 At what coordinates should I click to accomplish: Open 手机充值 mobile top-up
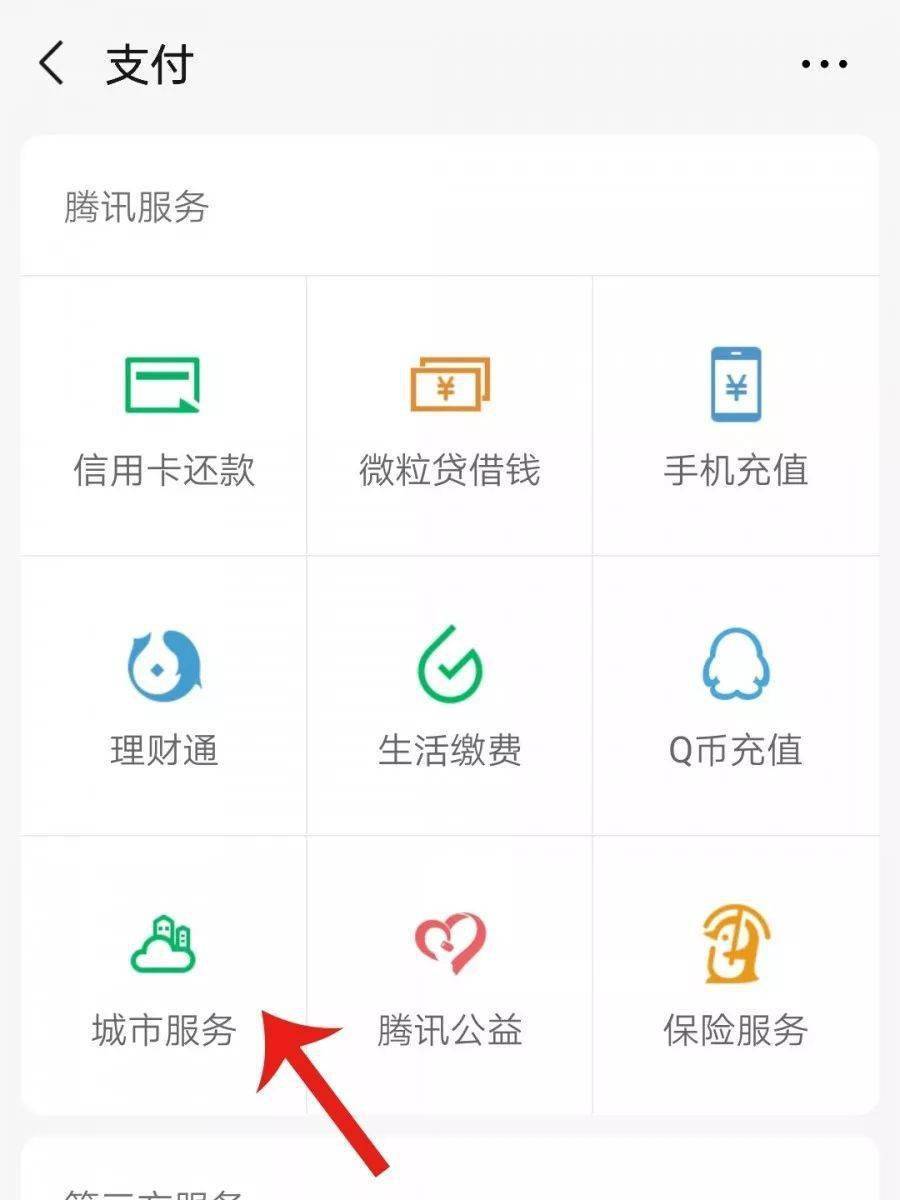click(737, 385)
